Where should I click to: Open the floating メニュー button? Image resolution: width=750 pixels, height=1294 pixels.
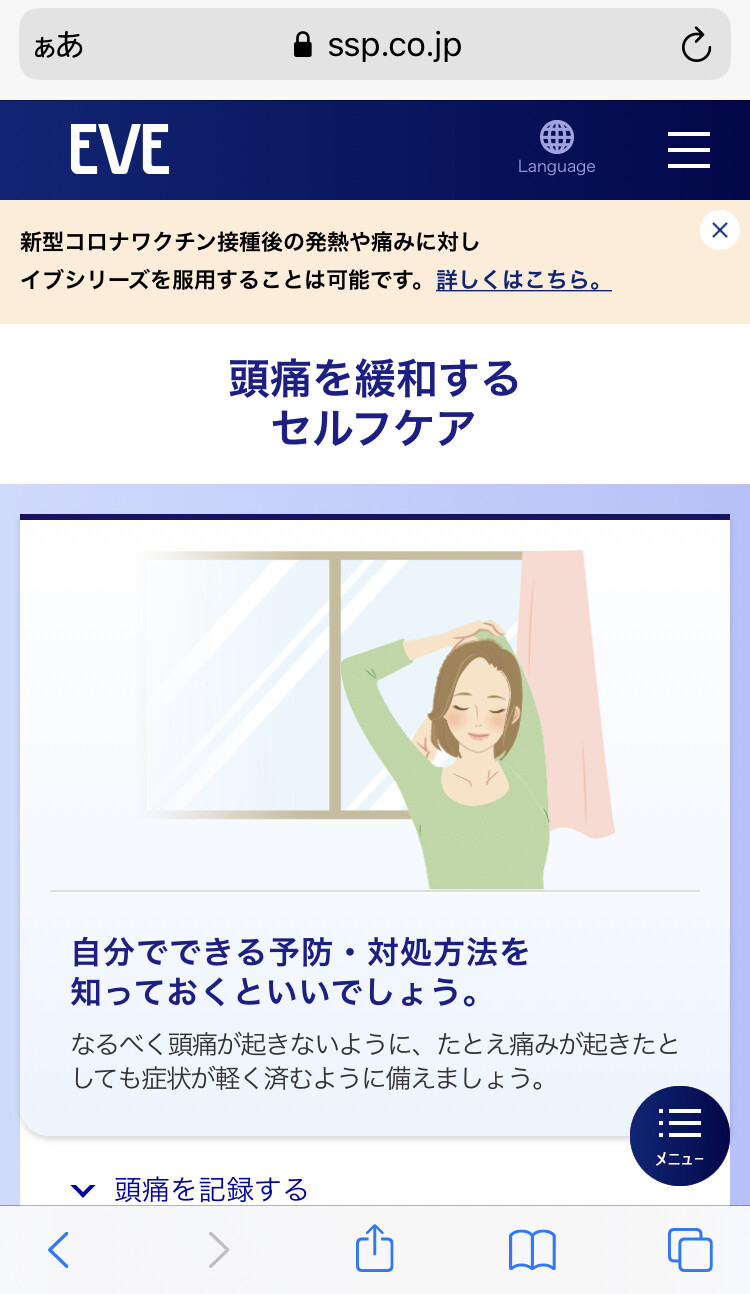coord(679,1135)
